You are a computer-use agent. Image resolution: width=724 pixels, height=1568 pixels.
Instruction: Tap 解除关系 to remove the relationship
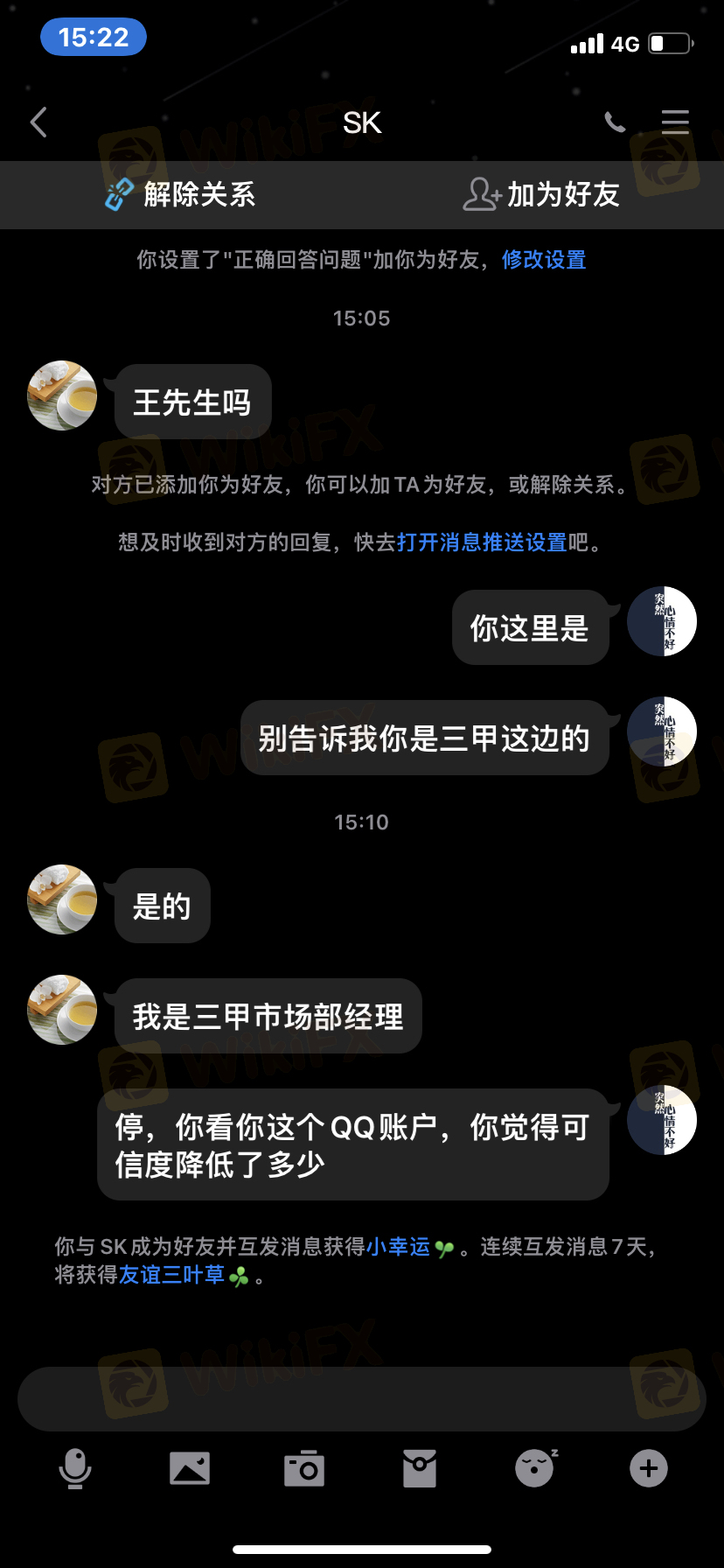coord(180,194)
